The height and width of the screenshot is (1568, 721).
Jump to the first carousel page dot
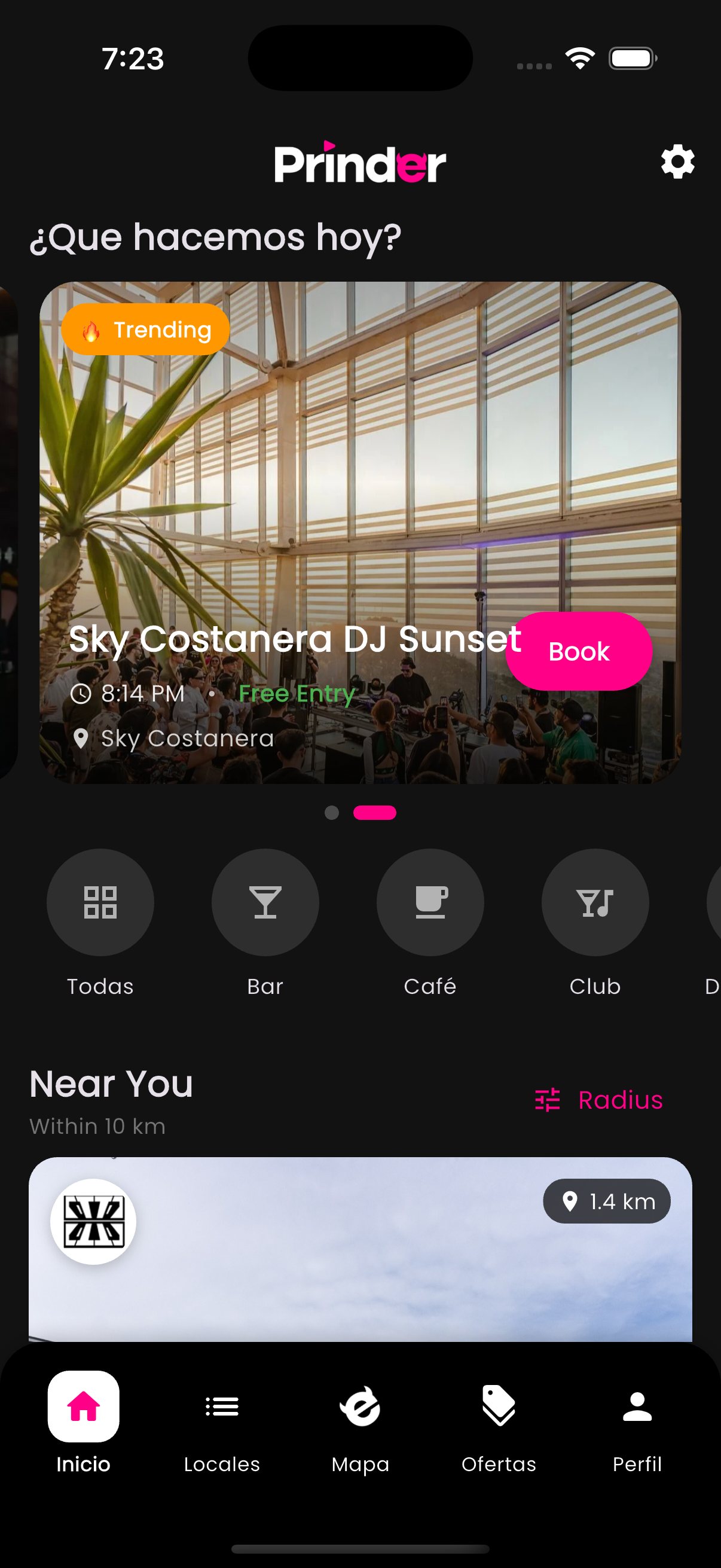tap(332, 813)
